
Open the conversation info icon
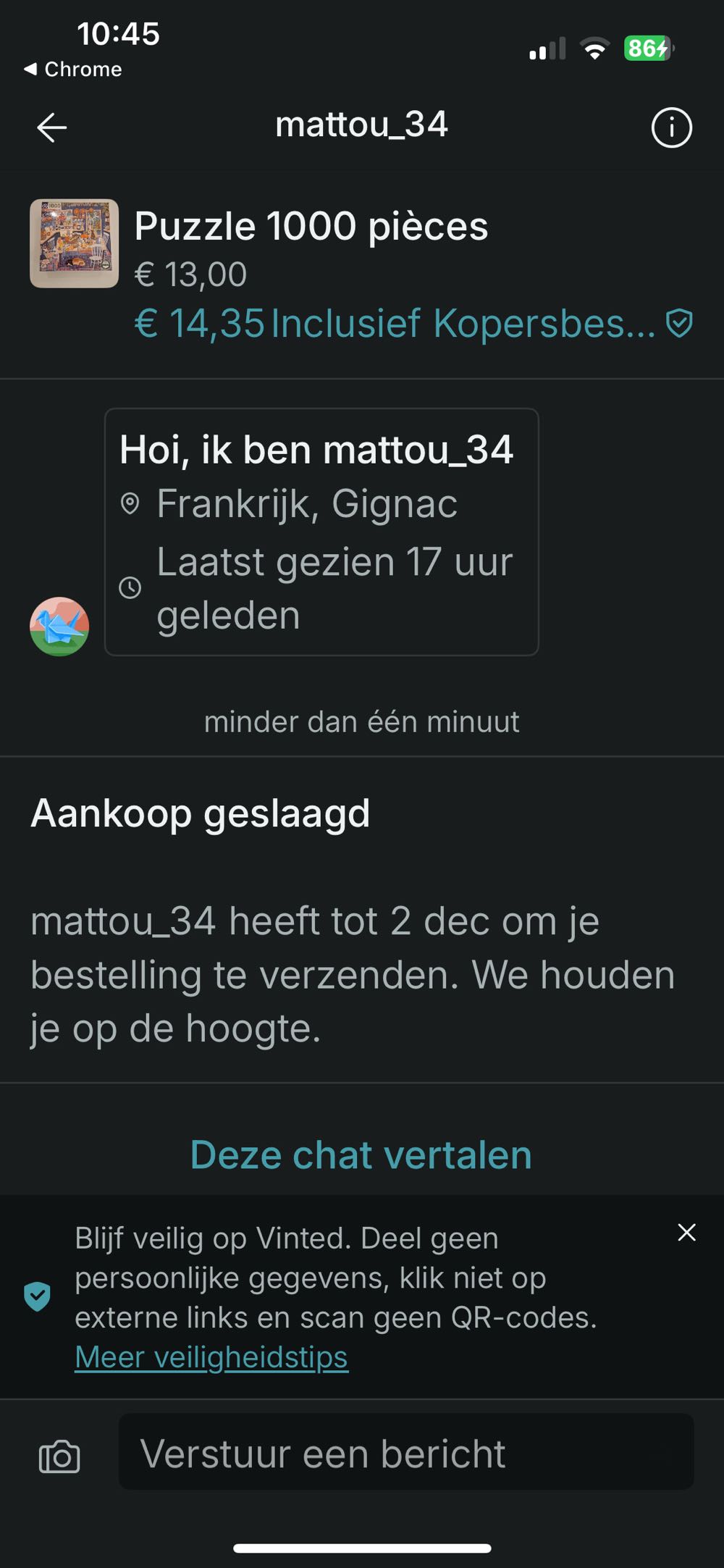coord(671,128)
